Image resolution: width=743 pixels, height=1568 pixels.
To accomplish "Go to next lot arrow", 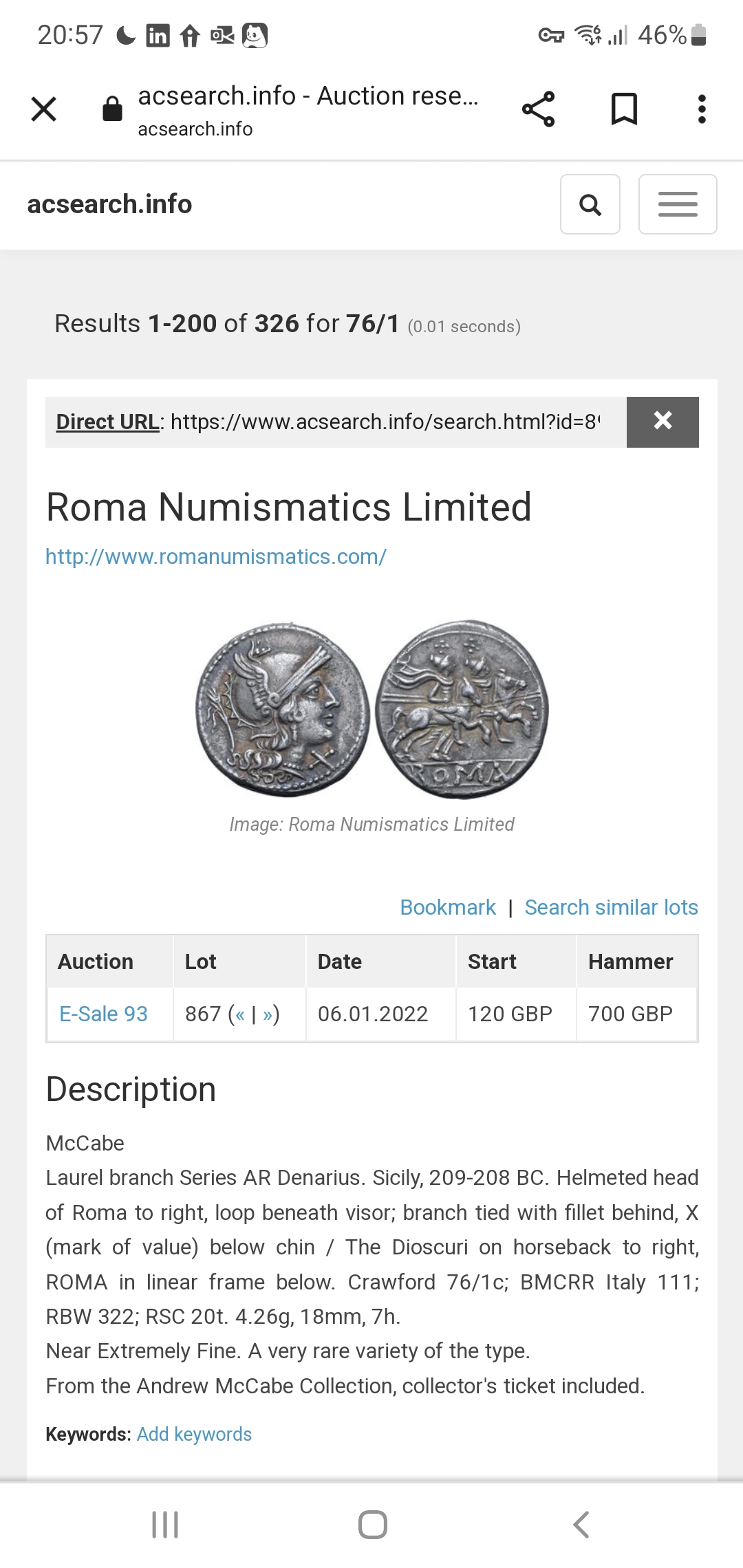I will 267,1014.
